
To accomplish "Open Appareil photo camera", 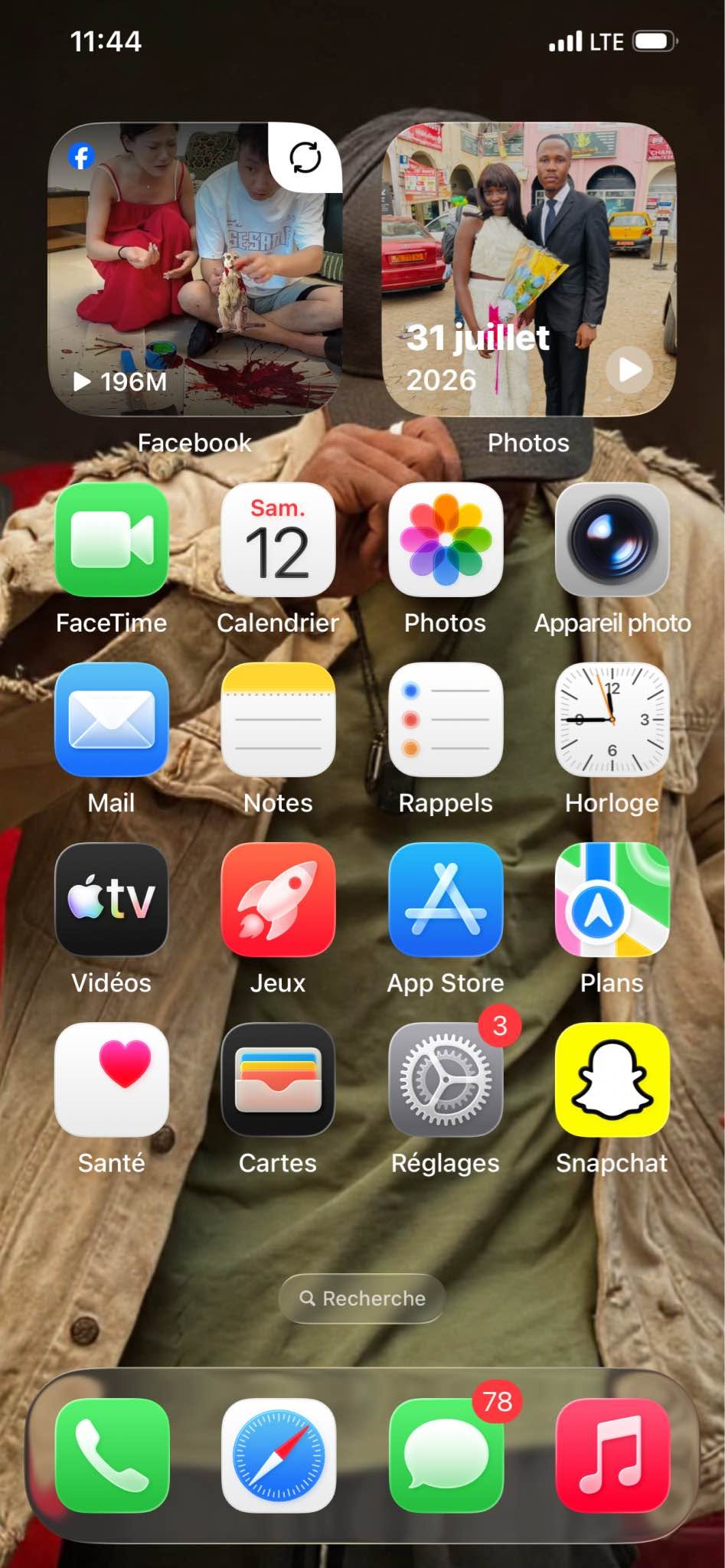I will [612, 540].
